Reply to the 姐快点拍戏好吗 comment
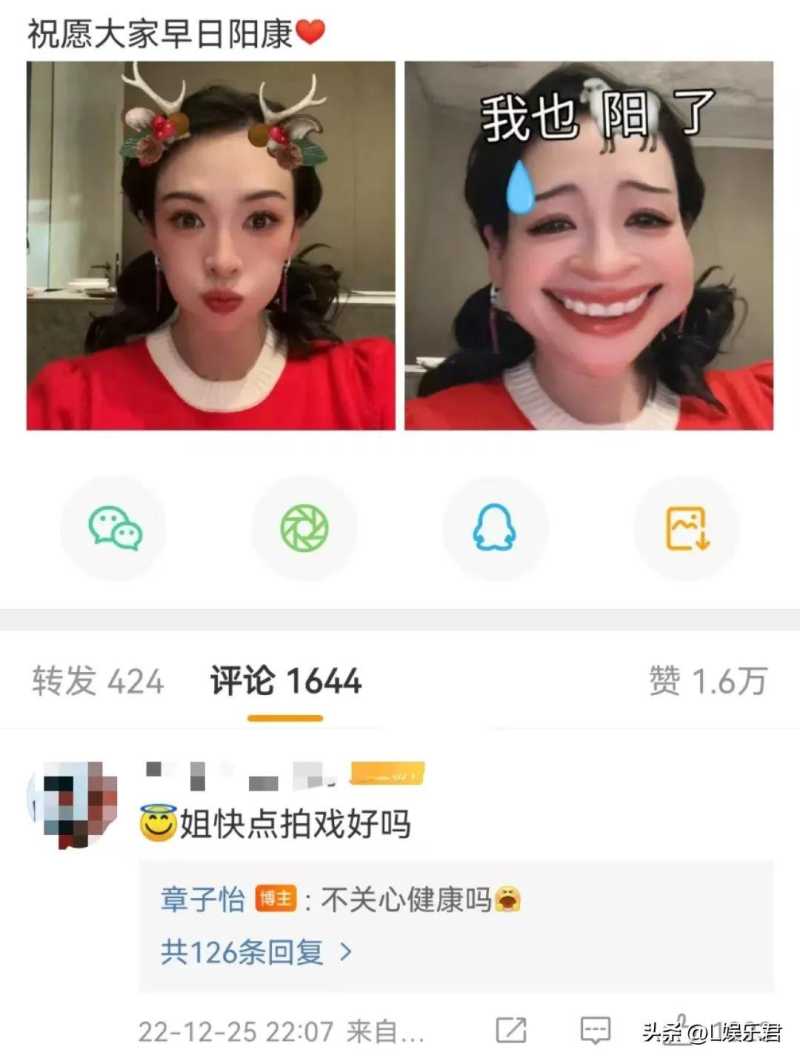The height and width of the screenshot is (1061, 800). (x=596, y=1030)
